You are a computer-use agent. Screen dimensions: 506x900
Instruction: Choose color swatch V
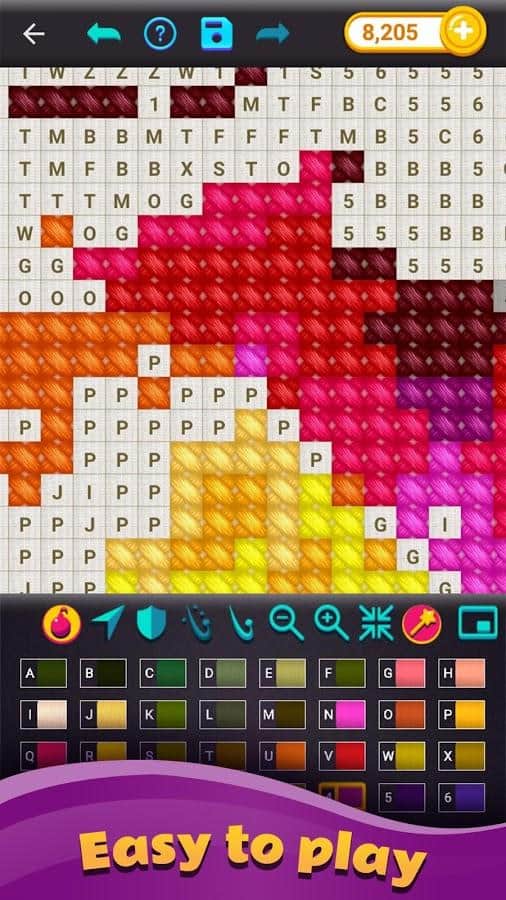pyautogui.click(x=342, y=756)
